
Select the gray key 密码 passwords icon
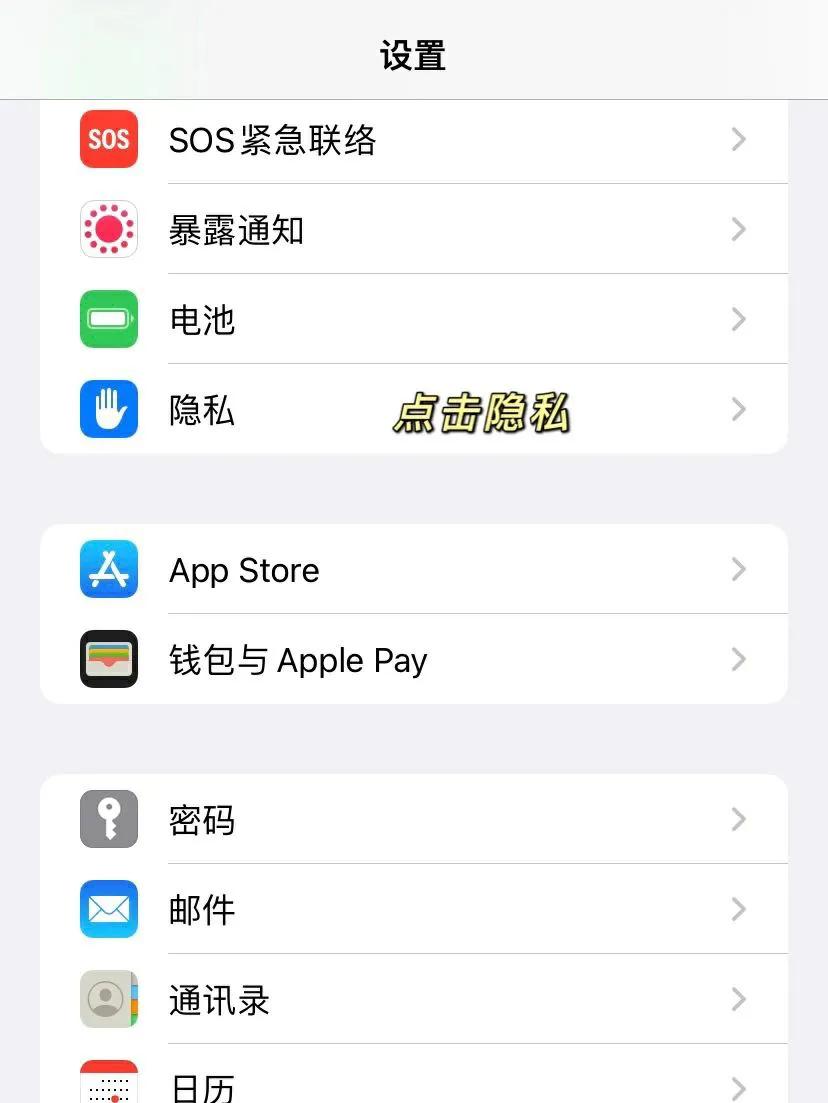[108, 819]
